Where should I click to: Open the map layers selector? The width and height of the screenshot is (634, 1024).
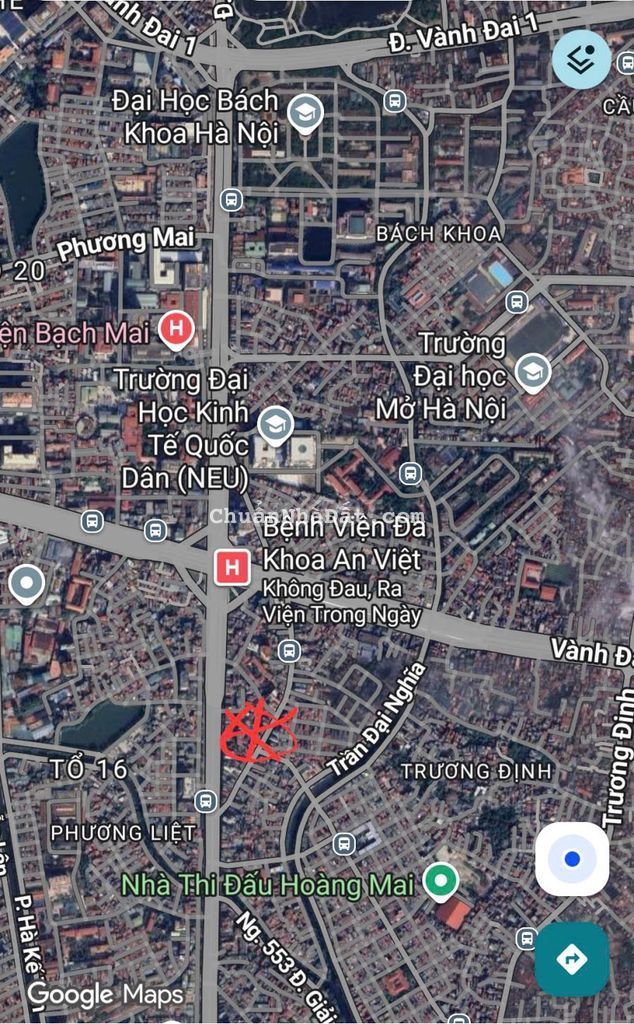pyautogui.click(x=582, y=59)
